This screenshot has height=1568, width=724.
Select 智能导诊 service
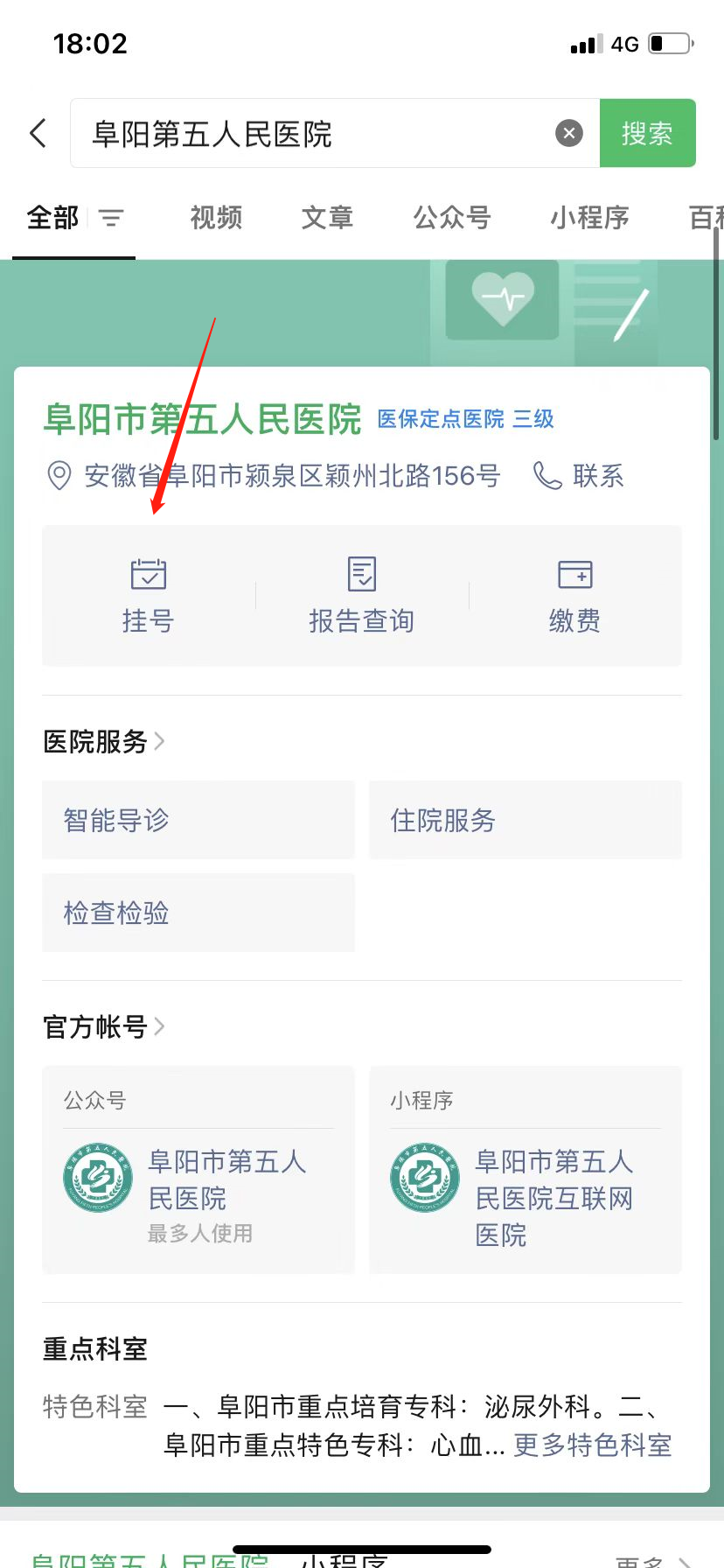point(198,820)
